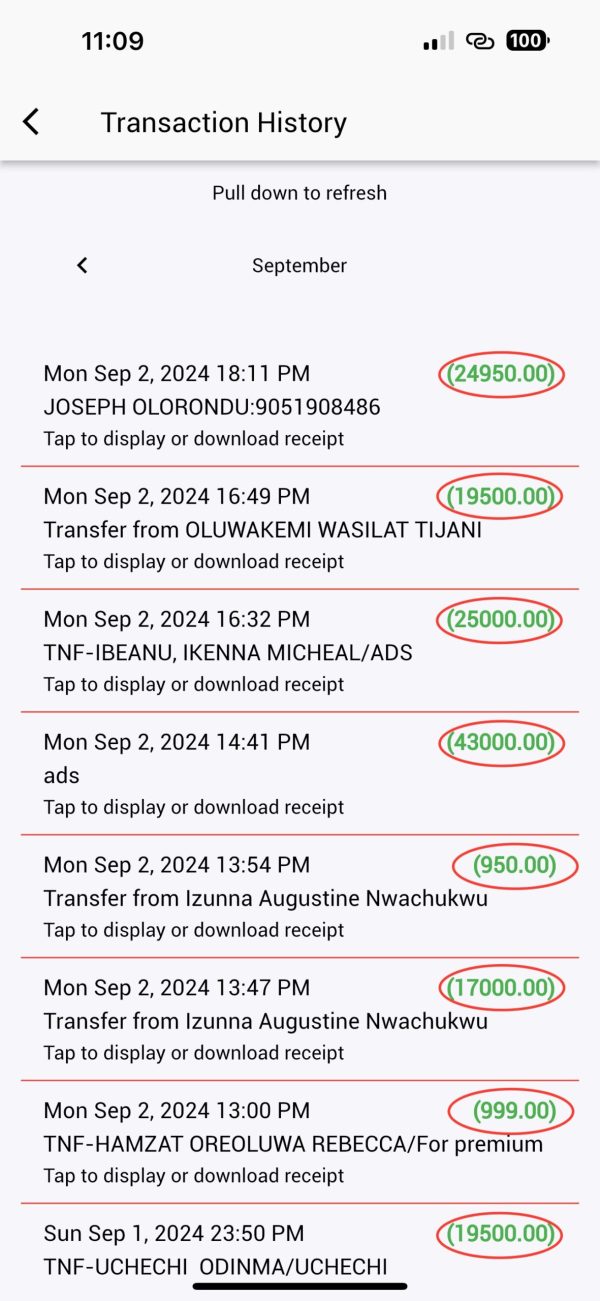
Task: Open the TNF-UCHECHI ODINMA transaction
Action: [x=300, y=1252]
